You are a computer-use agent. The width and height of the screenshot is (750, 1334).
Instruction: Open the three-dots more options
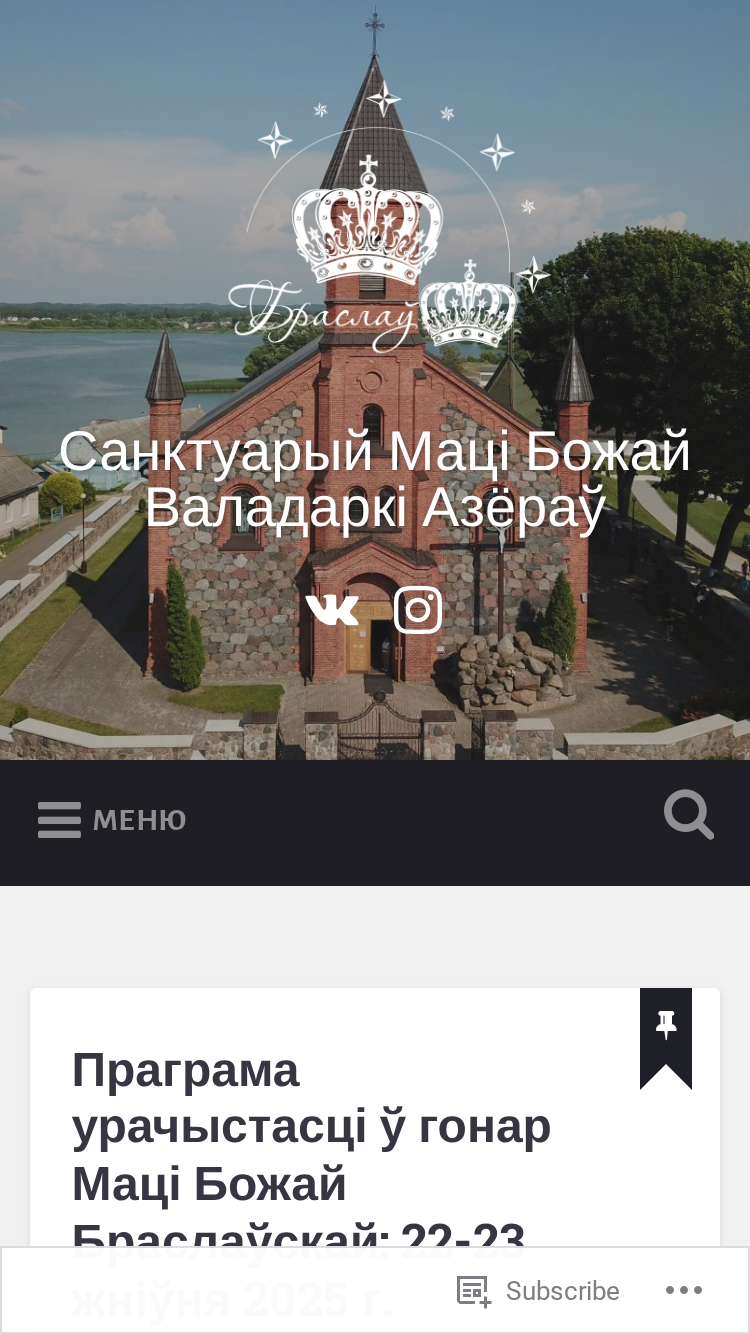[684, 1291]
